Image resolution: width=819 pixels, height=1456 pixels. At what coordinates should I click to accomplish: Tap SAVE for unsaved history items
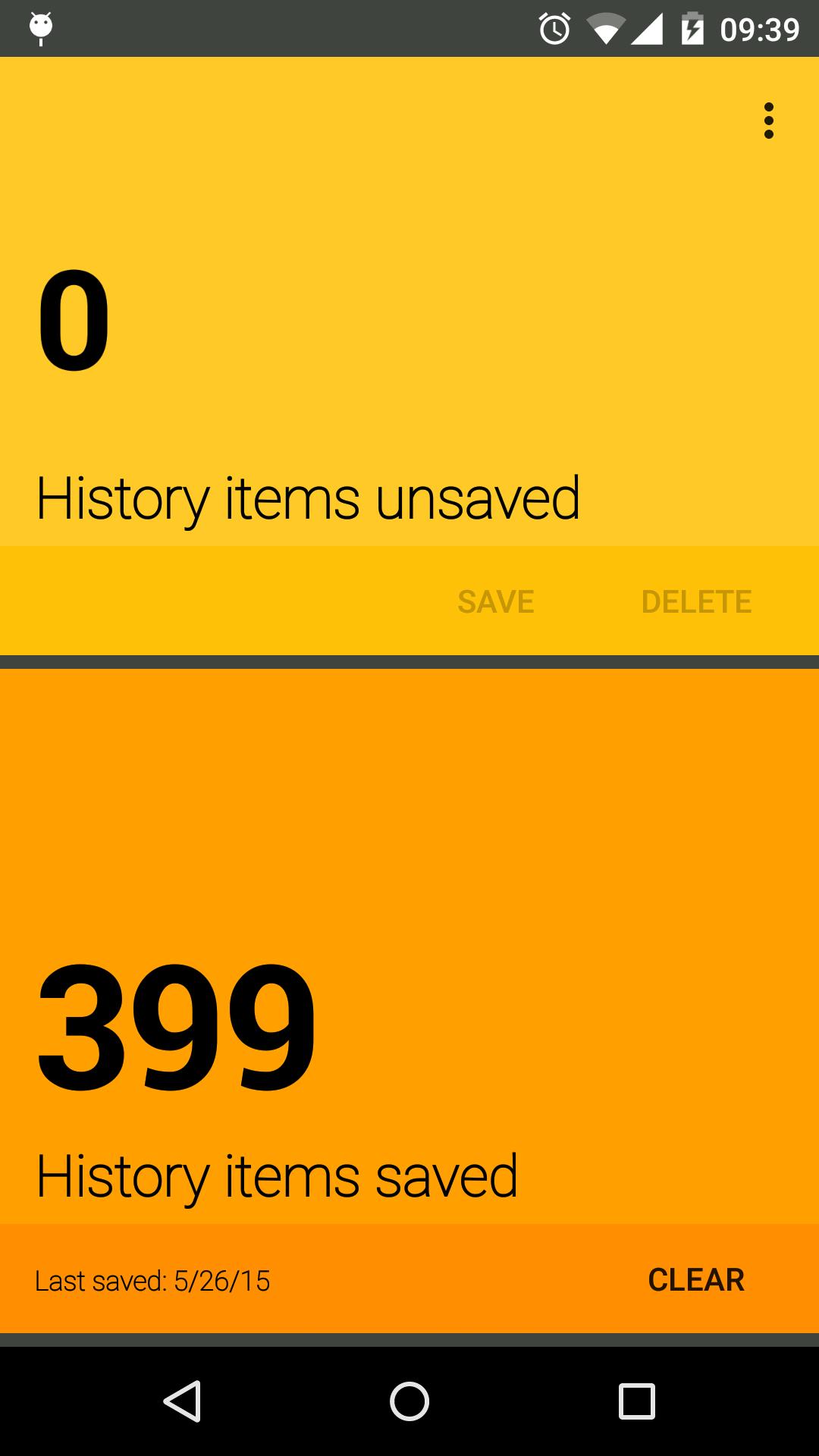click(496, 602)
